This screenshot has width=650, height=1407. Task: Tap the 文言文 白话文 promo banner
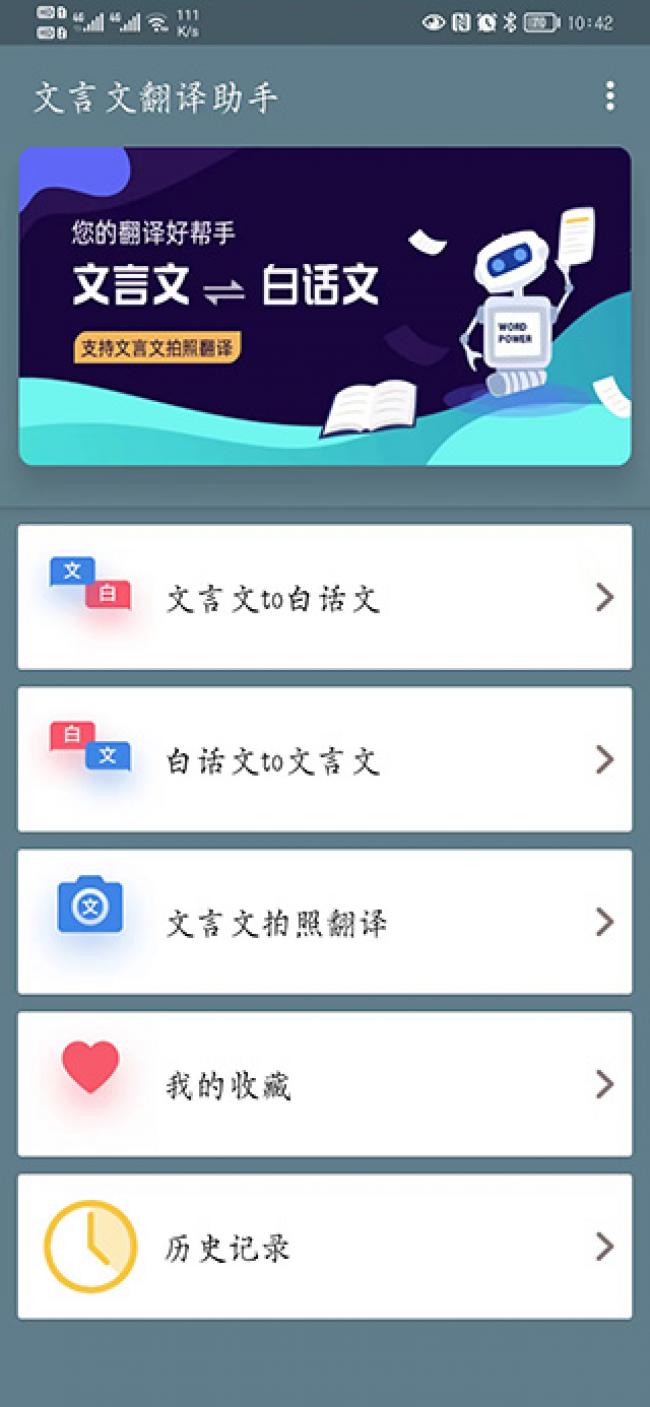pyautogui.click(x=324, y=305)
